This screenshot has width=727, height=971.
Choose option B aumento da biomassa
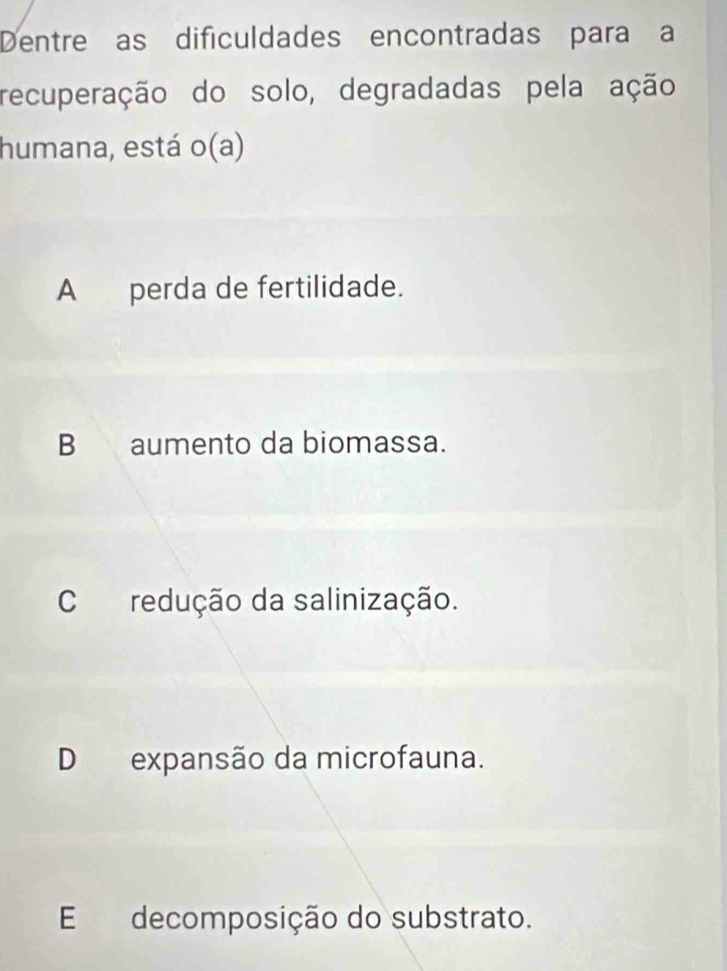coord(286,444)
